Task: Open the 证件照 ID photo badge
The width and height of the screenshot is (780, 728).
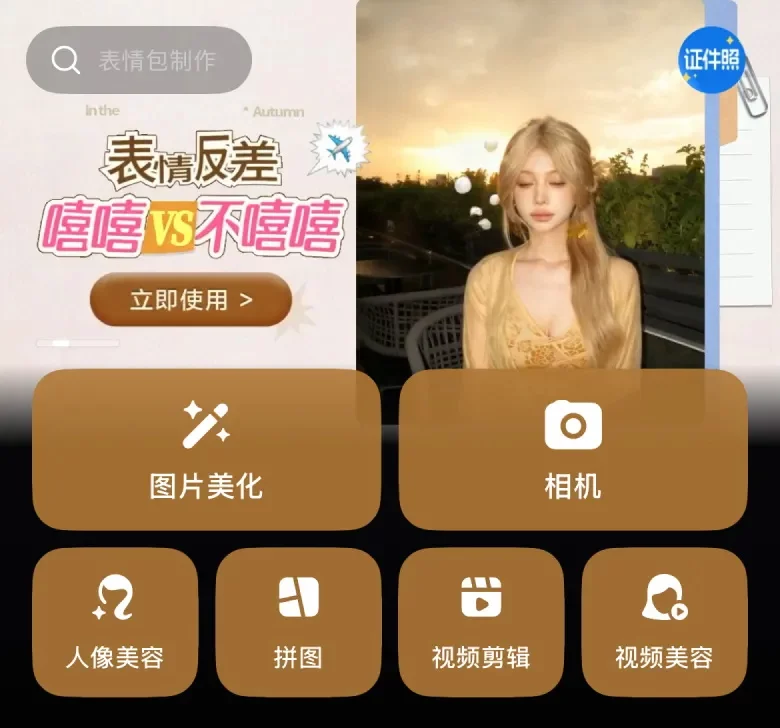Action: (711, 59)
